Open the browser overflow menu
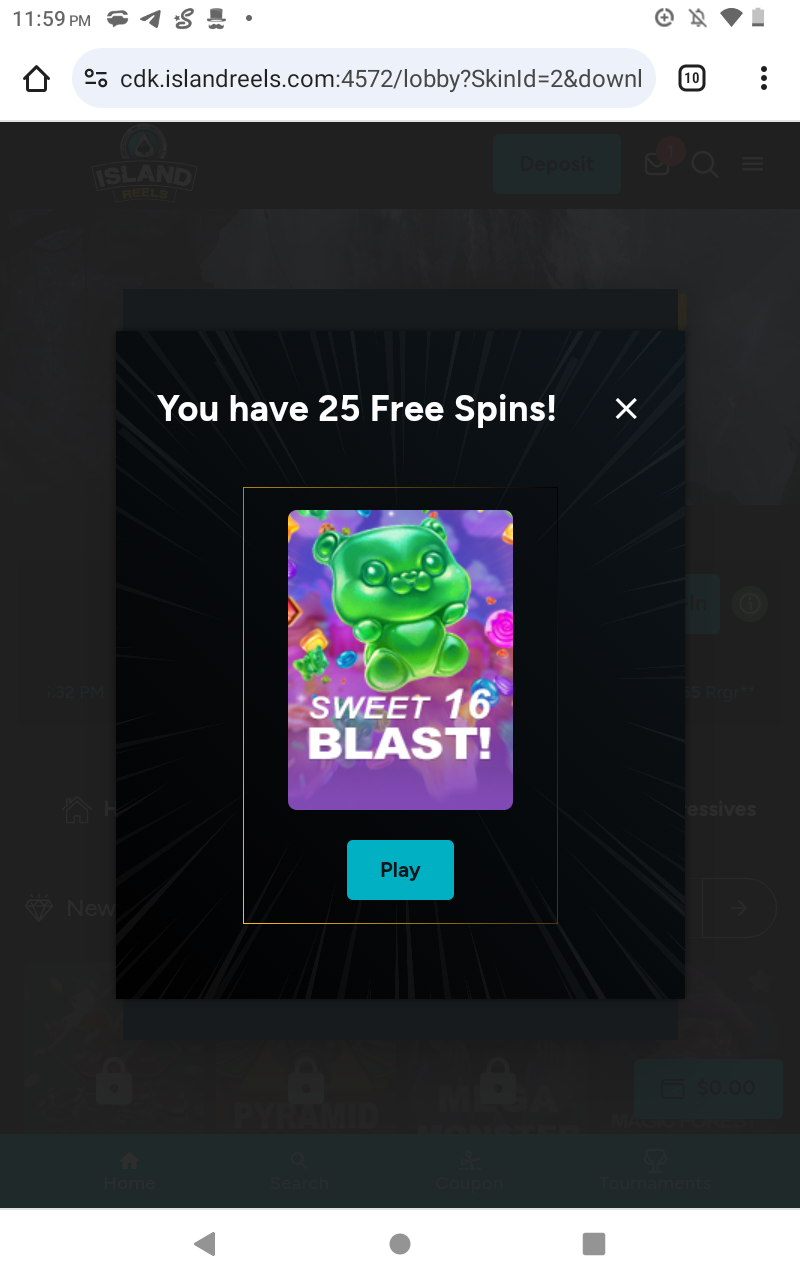The height and width of the screenshot is (1280, 800). (x=763, y=78)
